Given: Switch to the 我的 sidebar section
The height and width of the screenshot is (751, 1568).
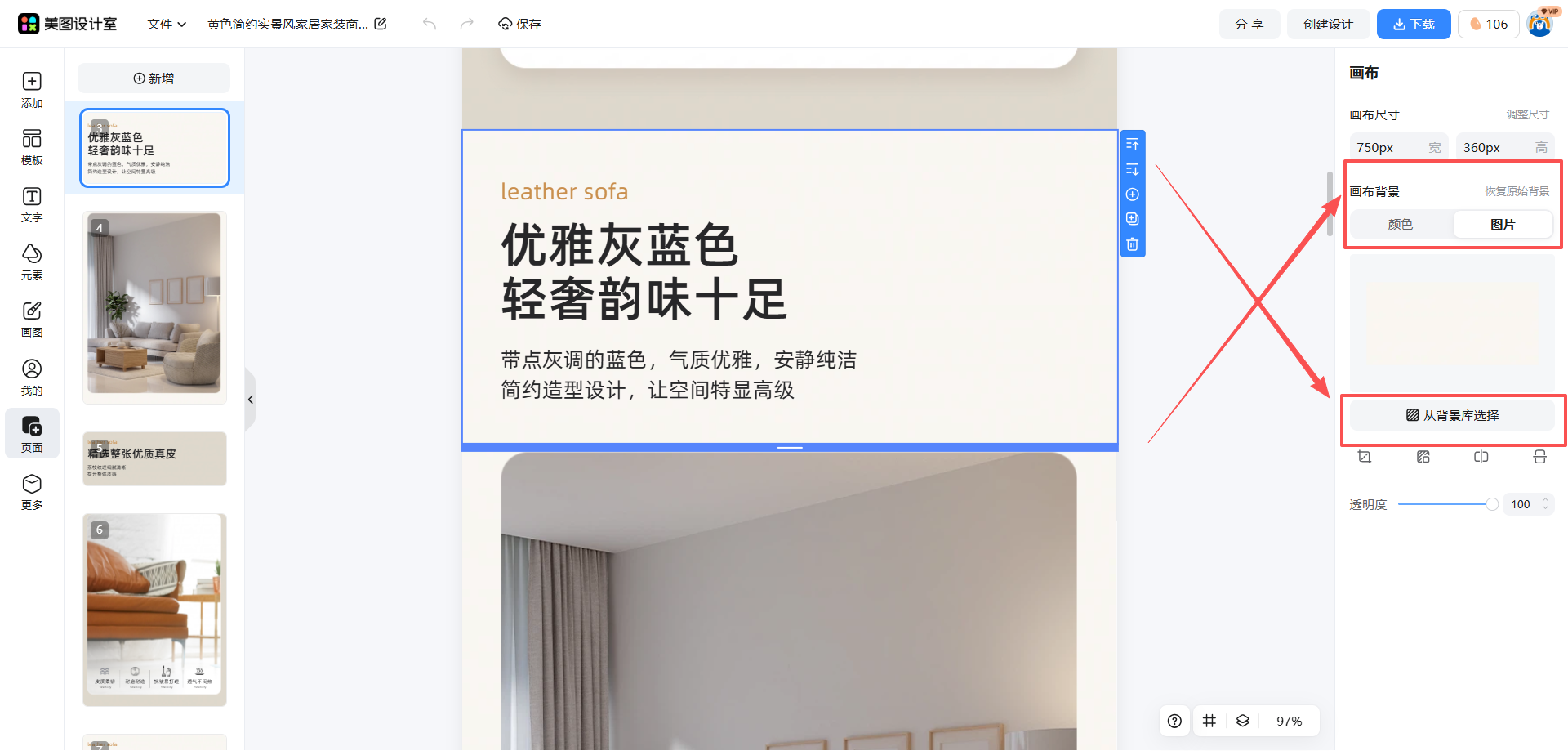Looking at the screenshot, I should click(32, 377).
